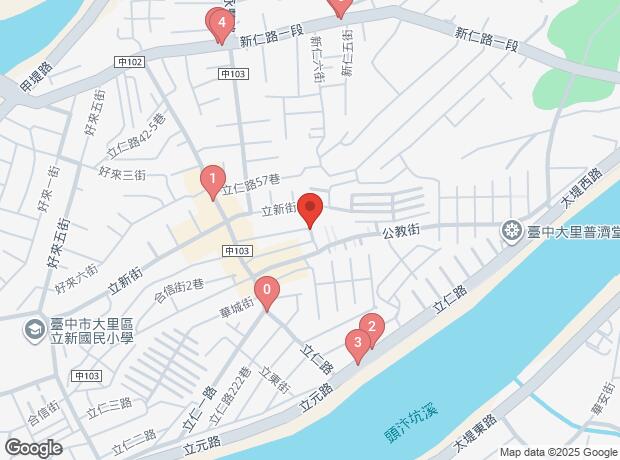
Task: Open the marker numbered 2
Action: pos(371,327)
